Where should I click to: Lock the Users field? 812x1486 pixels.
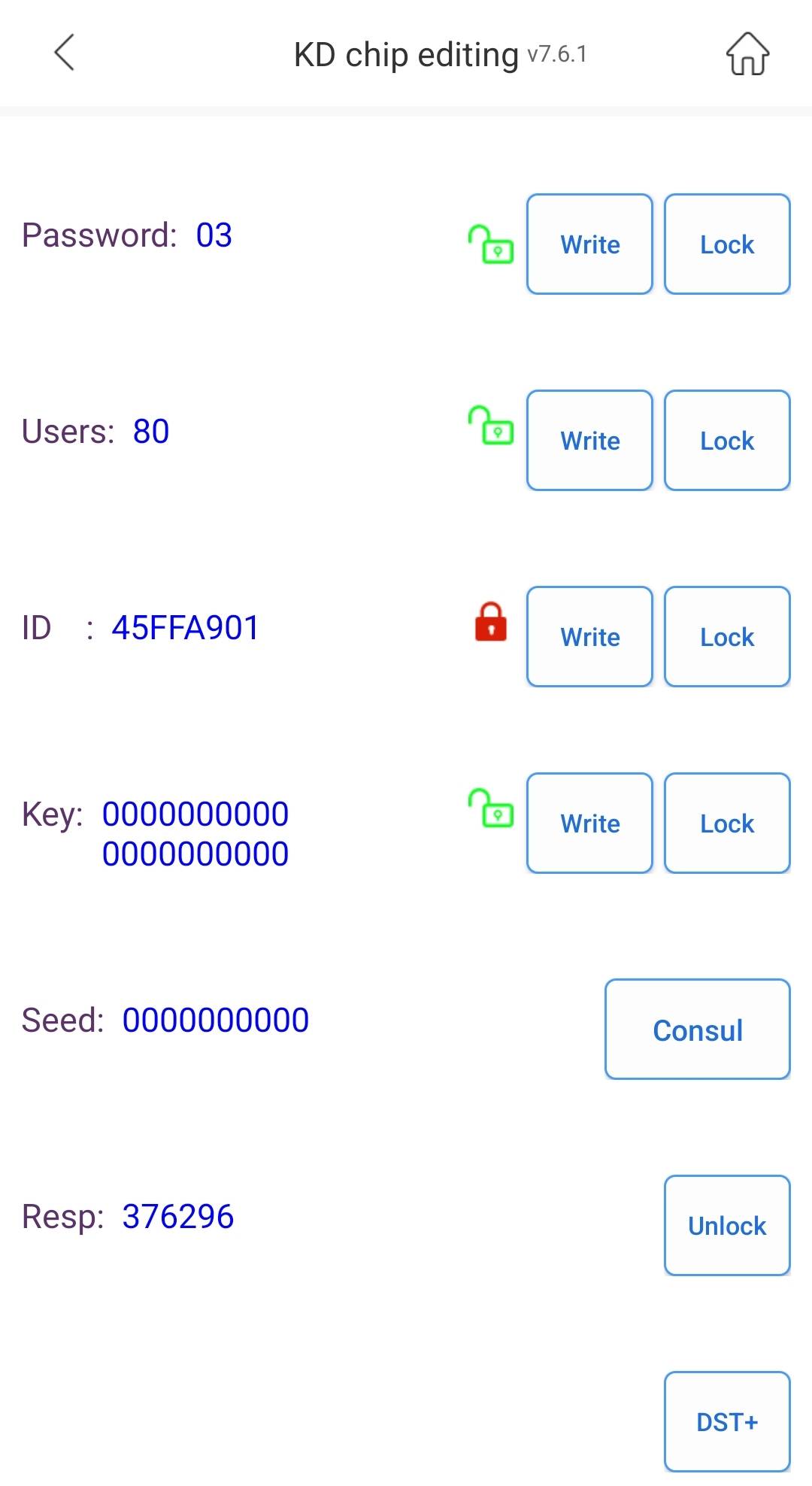(727, 441)
